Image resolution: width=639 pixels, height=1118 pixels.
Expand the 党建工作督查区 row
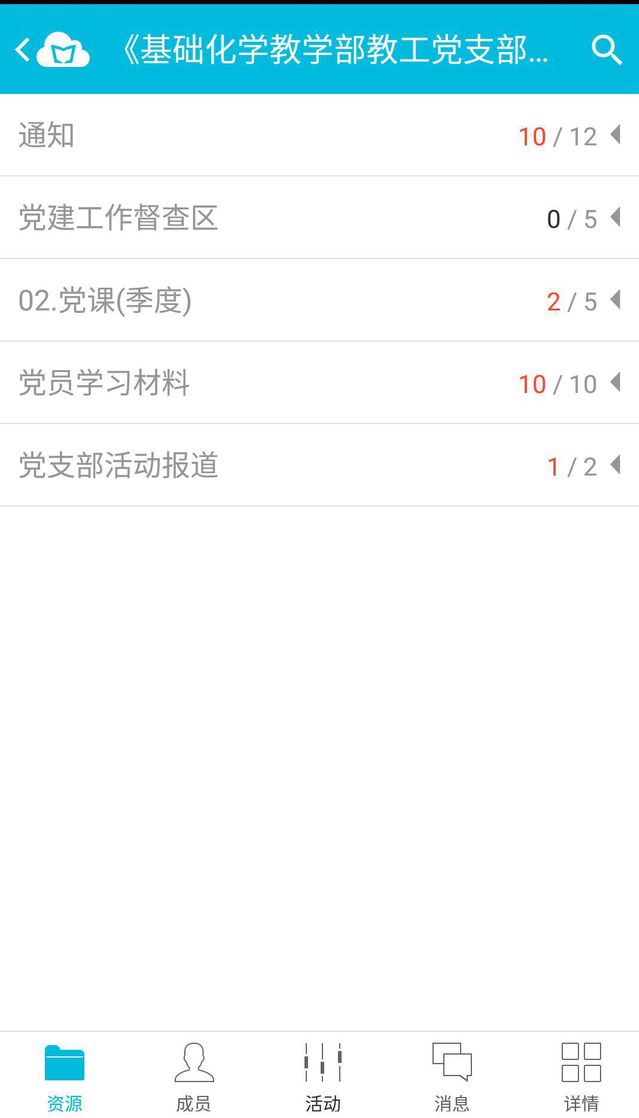[320, 217]
